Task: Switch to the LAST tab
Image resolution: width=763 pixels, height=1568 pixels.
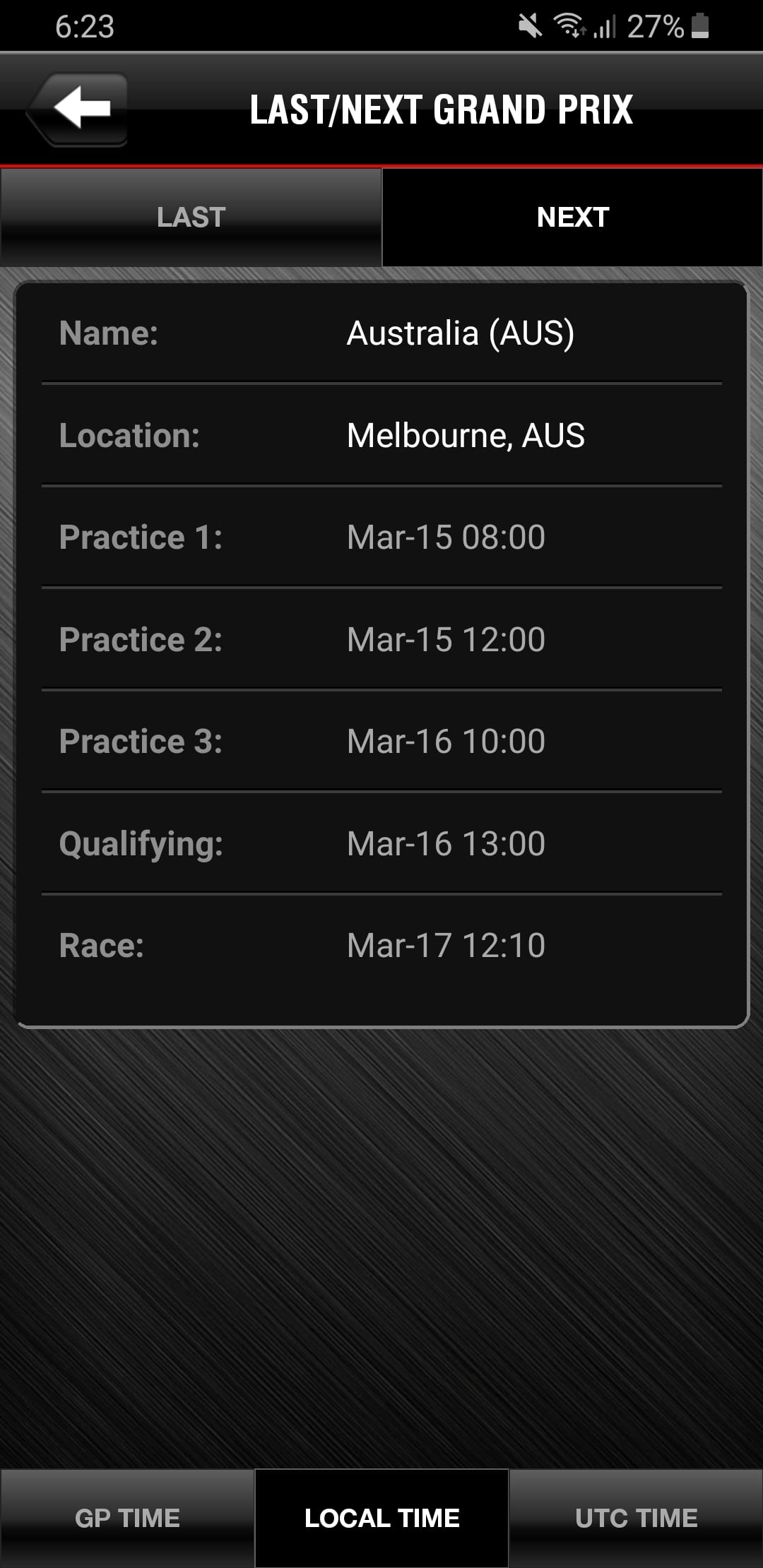Action: 191,217
